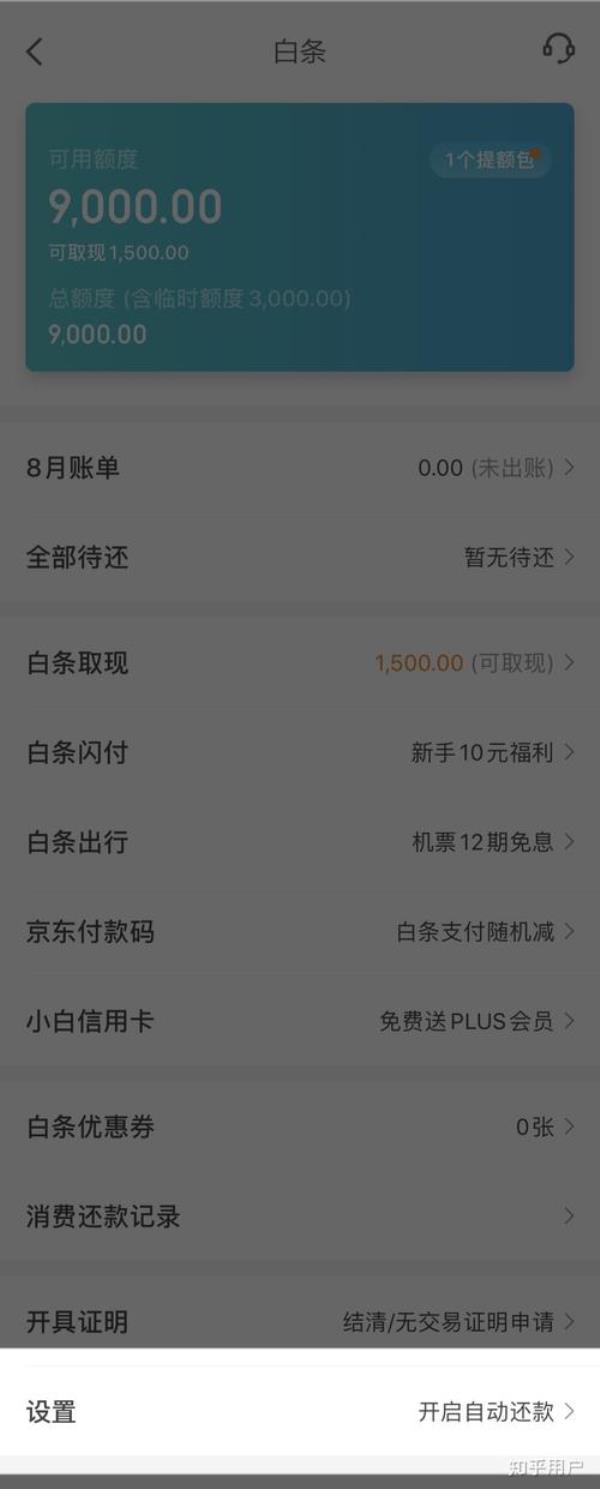Open customer service headset icon
The width and height of the screenshot is (600, 1489).
click(558, 49)
